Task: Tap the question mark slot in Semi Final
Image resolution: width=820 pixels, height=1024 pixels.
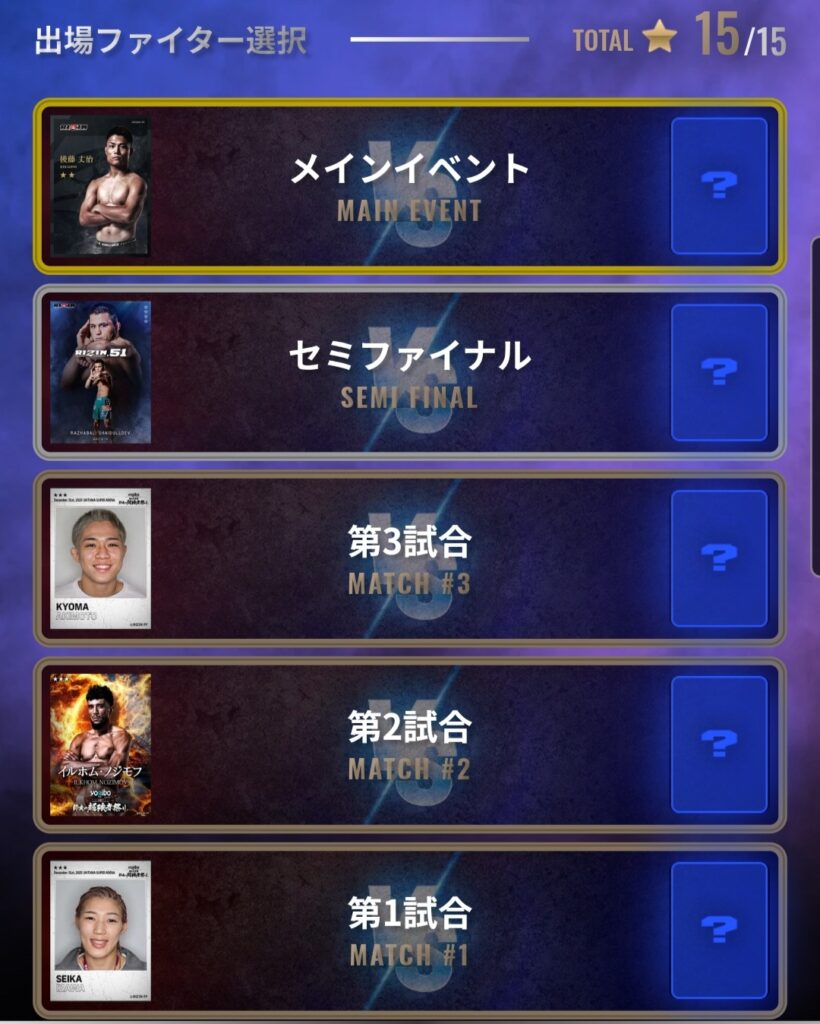Action: coord(719,372)
